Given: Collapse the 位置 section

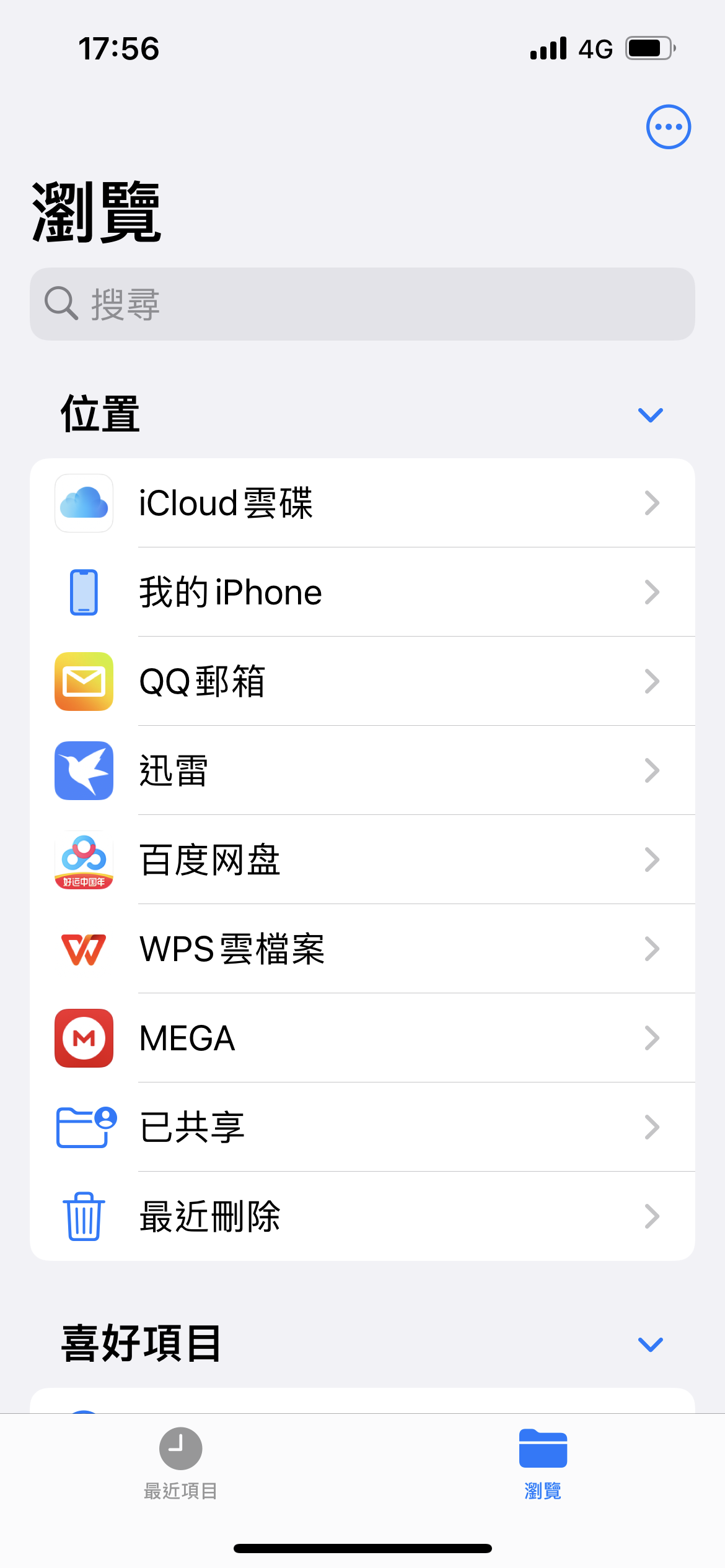Looking at the screenshot, I should click(650, 414).
